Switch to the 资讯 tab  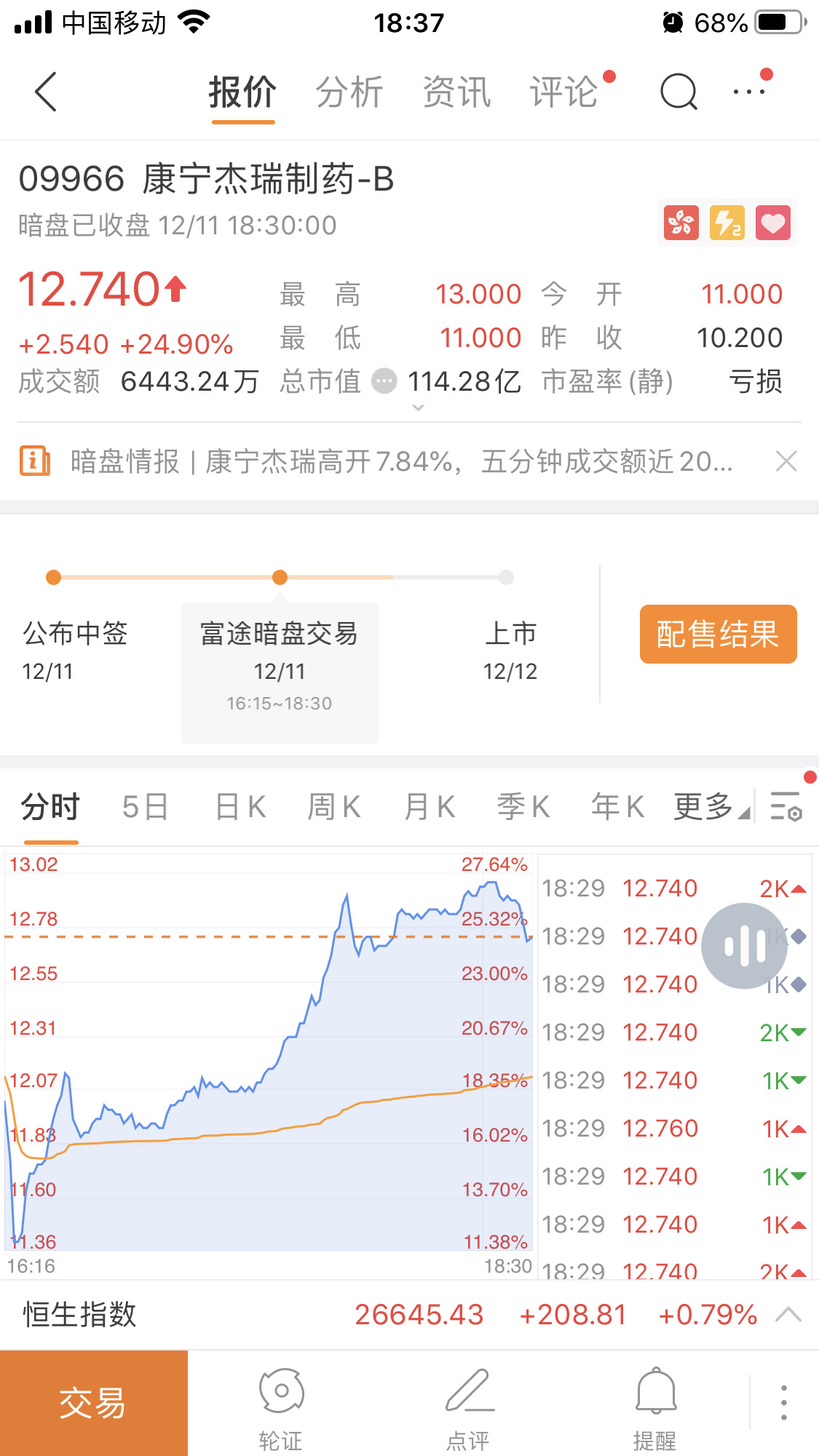pyautogui.click(x=457, y=92)
